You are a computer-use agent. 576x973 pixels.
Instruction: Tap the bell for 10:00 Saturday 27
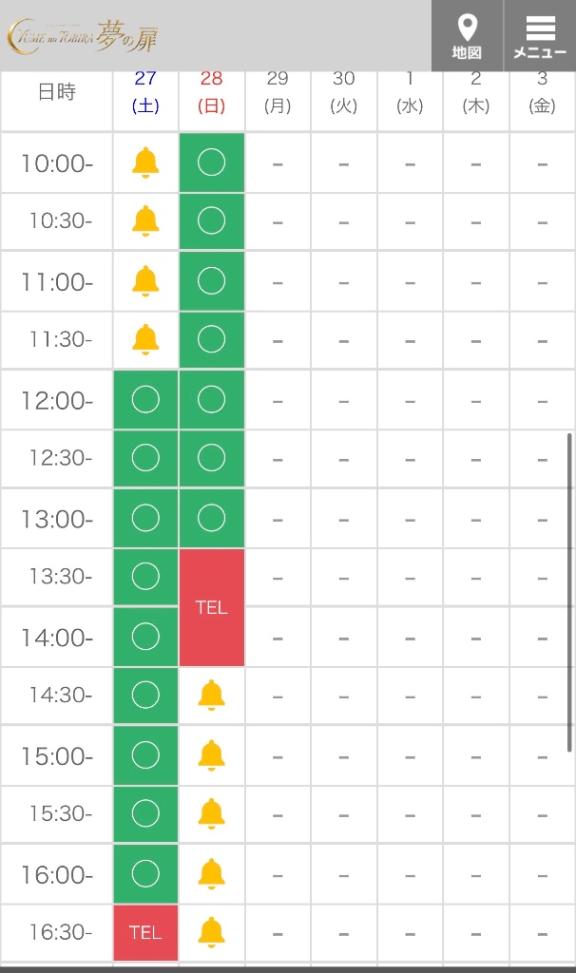[146, 163]
